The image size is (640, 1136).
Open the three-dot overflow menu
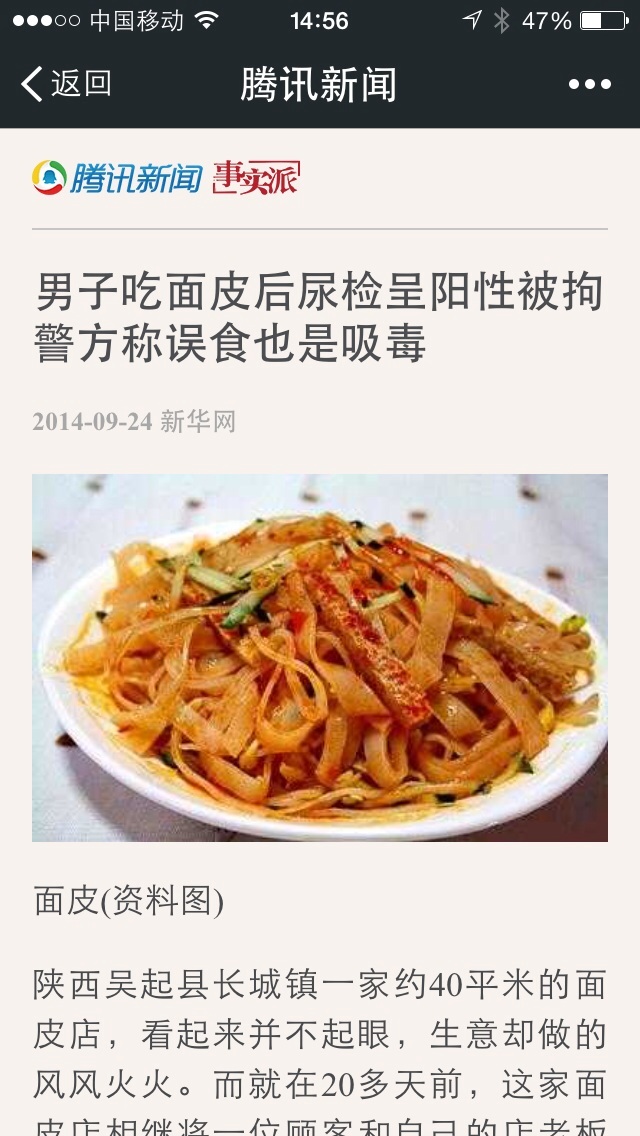[589, 85]
